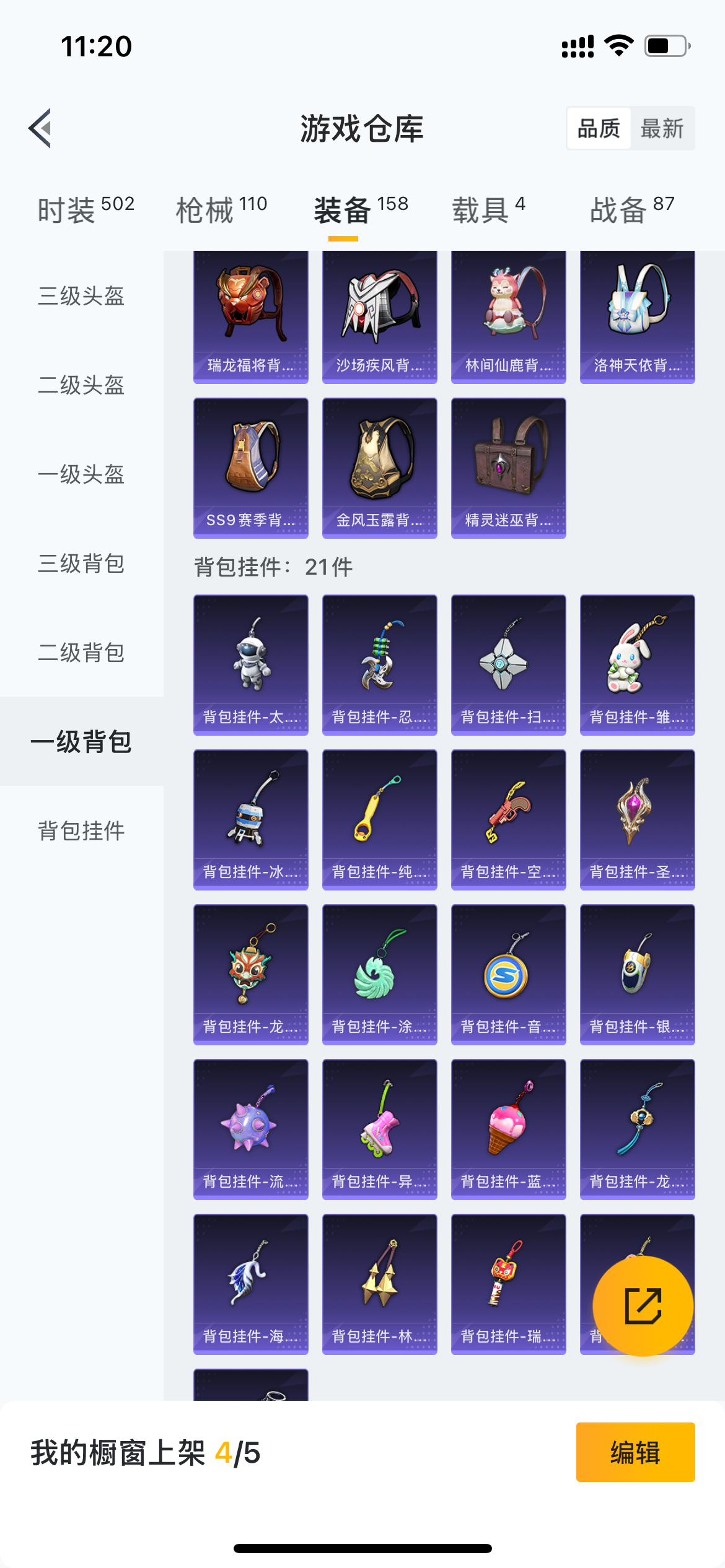725x1568 pixels.
Task: Open the 背包挂件-蓝 ice cream charm
Action: tap(509, 1130)
